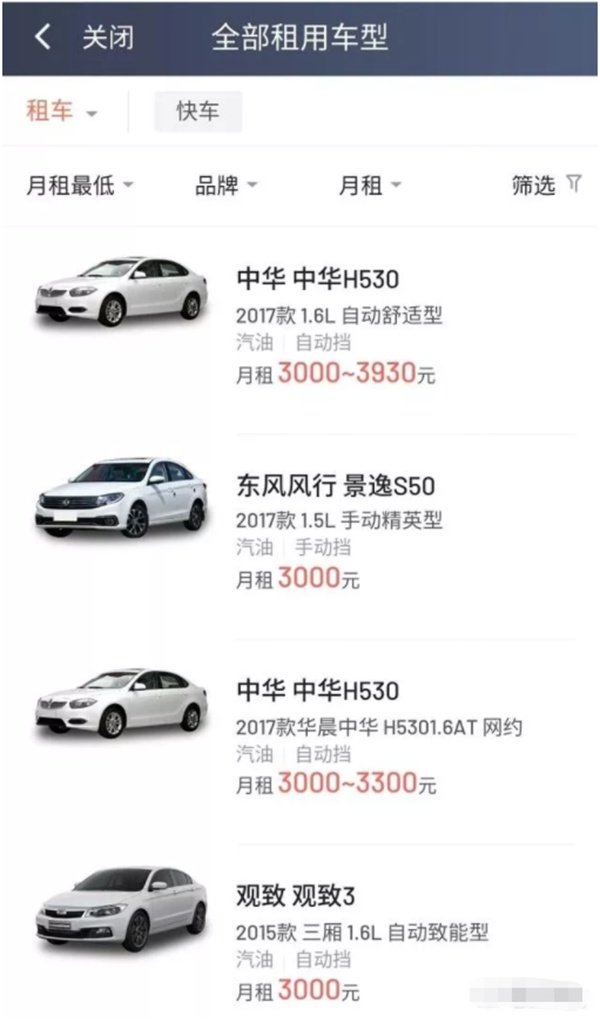Tap the back arrow in the header

click(x=43, y=38)
